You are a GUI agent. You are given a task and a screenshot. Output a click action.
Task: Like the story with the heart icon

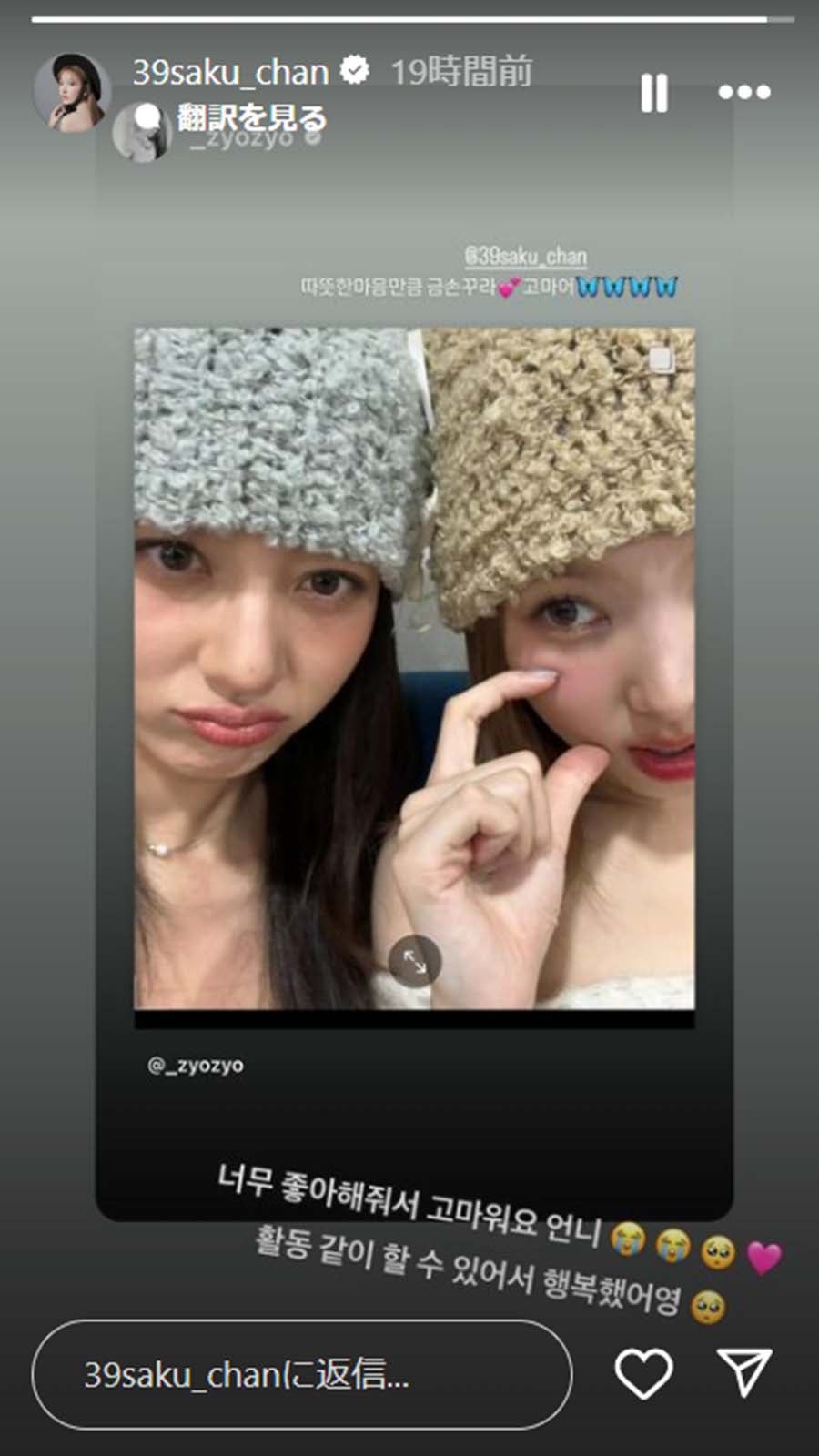point(646,1371)
